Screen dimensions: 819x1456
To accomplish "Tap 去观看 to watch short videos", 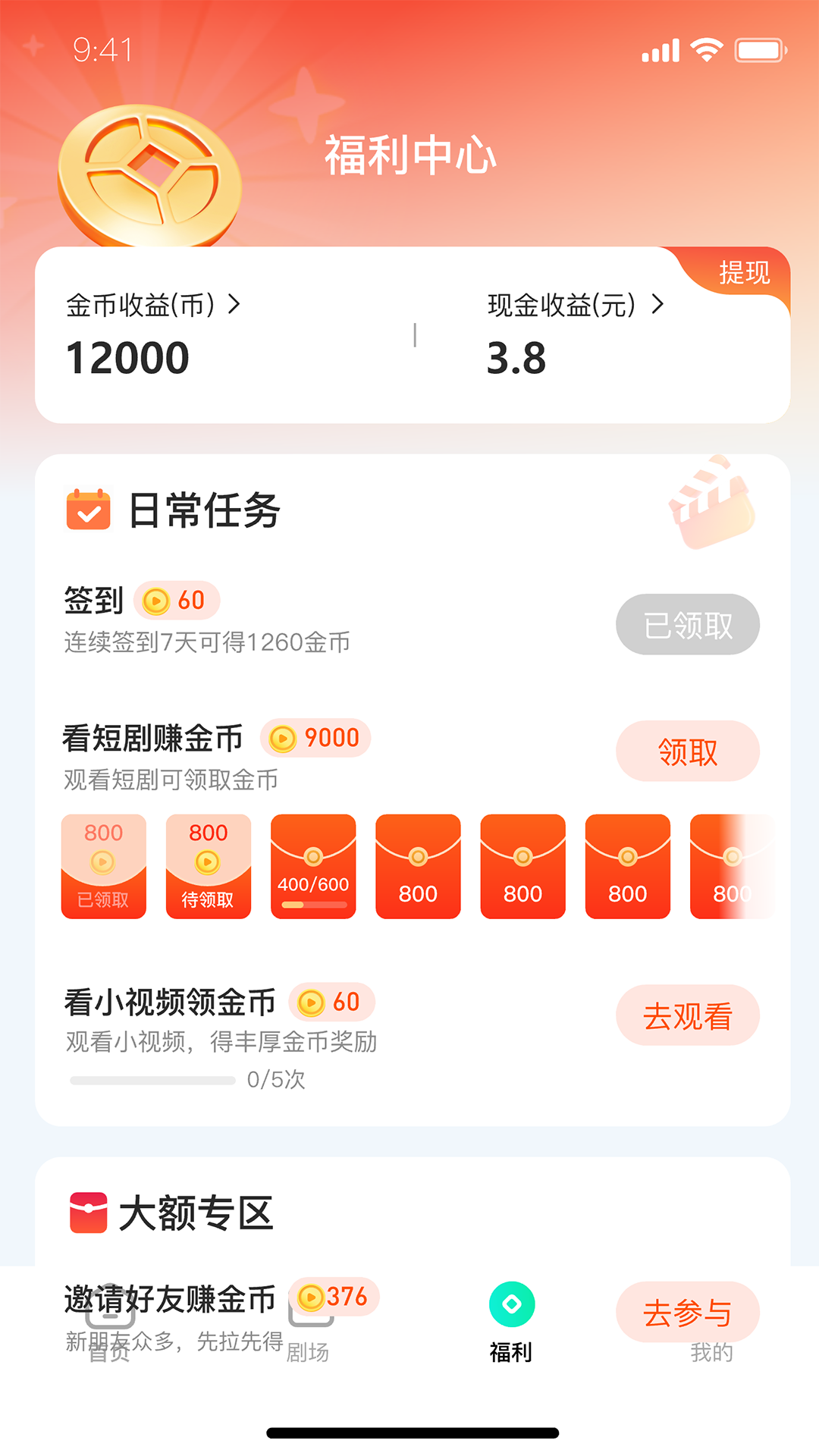I will click(x=687, y=1015).
